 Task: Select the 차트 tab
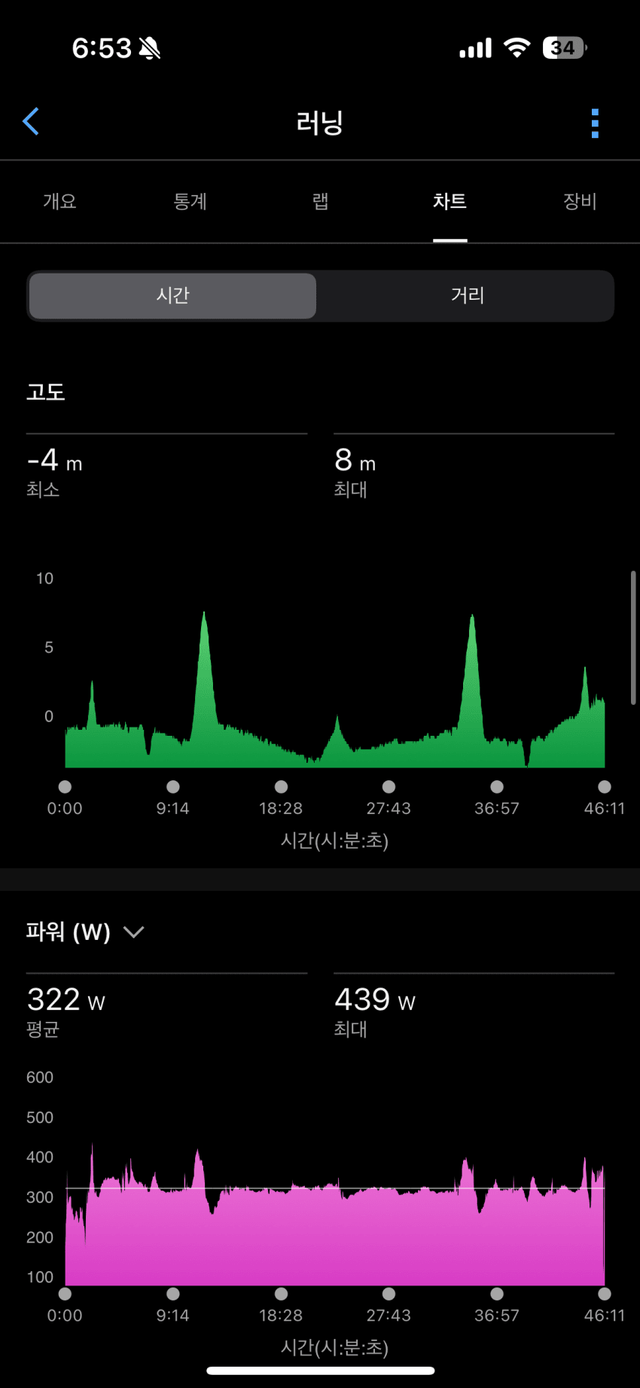point(450,201)
